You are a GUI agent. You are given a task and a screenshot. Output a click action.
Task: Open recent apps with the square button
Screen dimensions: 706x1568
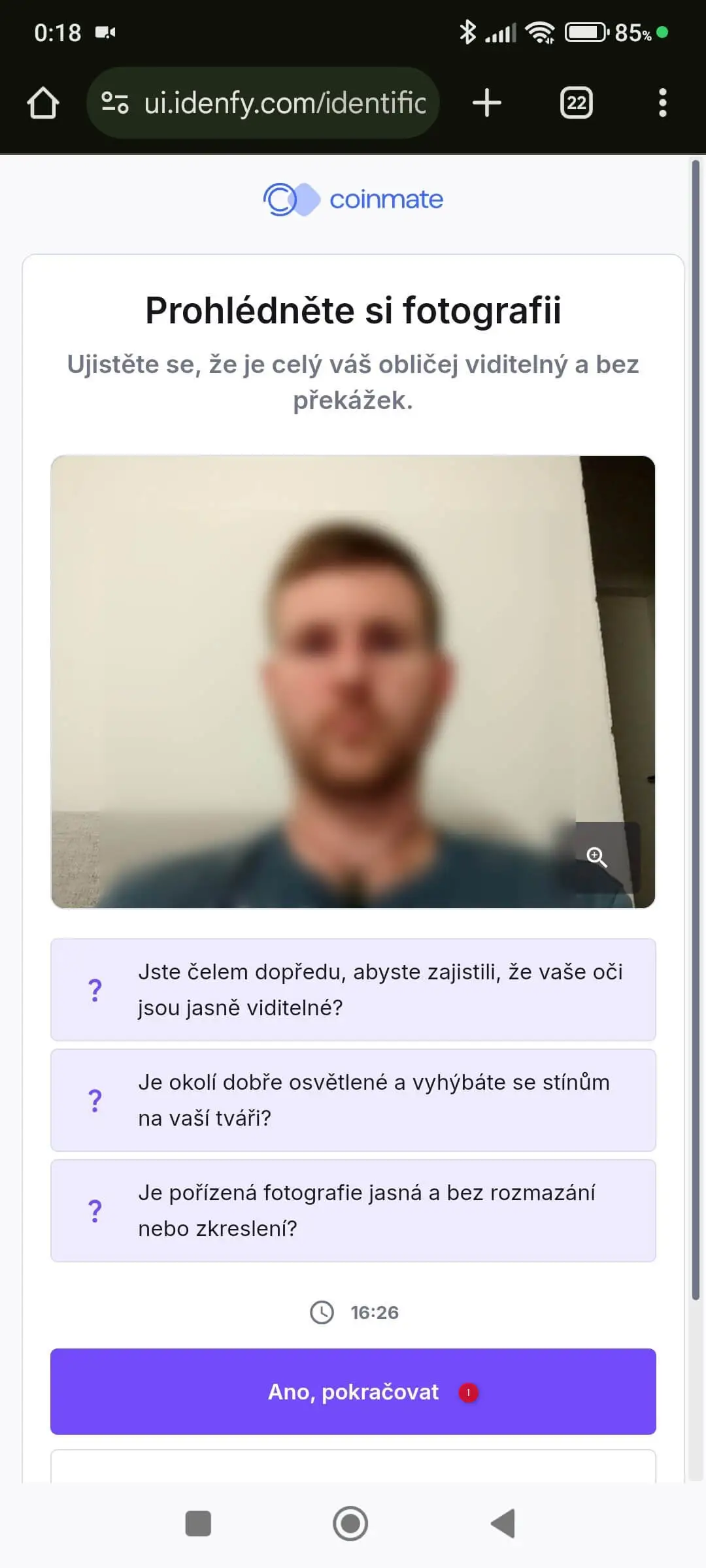198,1524
